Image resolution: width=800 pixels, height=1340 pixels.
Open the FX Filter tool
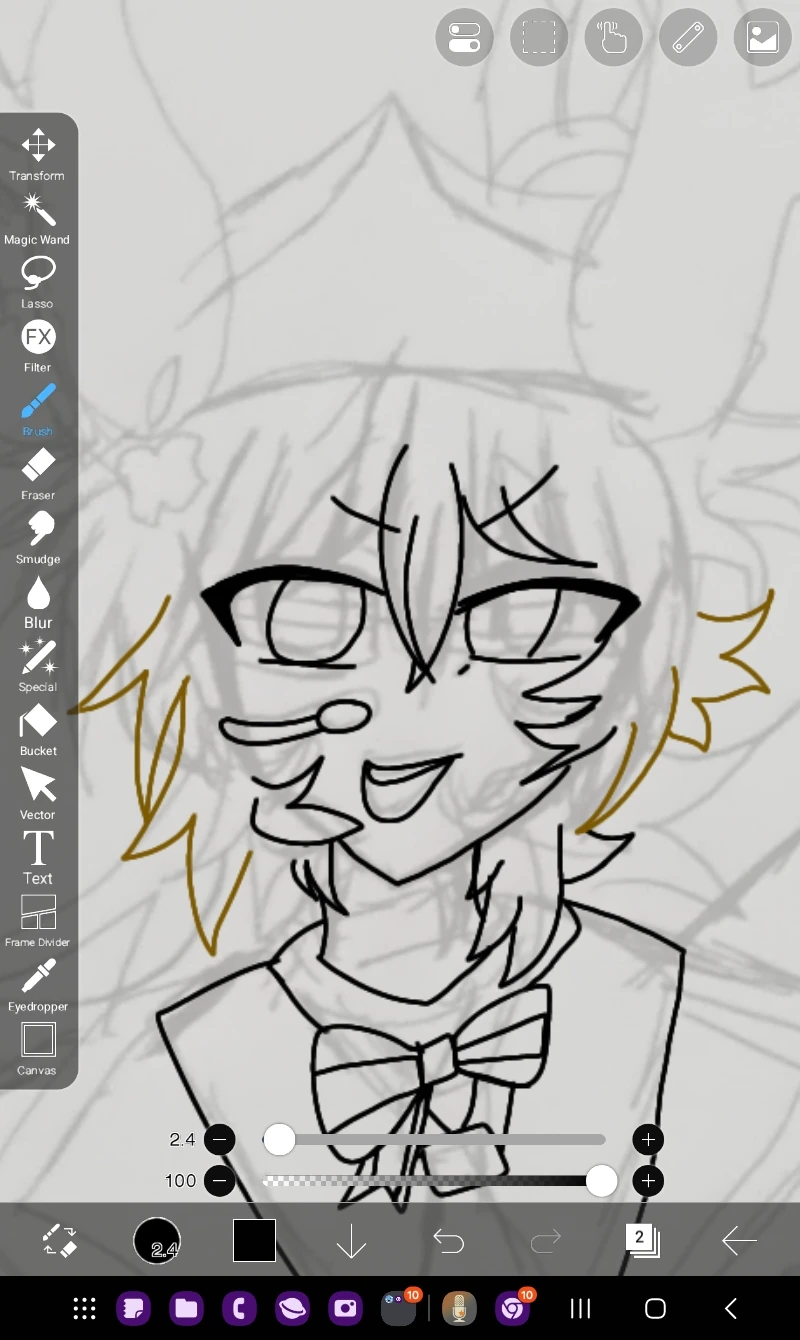(x=38, y=345)
